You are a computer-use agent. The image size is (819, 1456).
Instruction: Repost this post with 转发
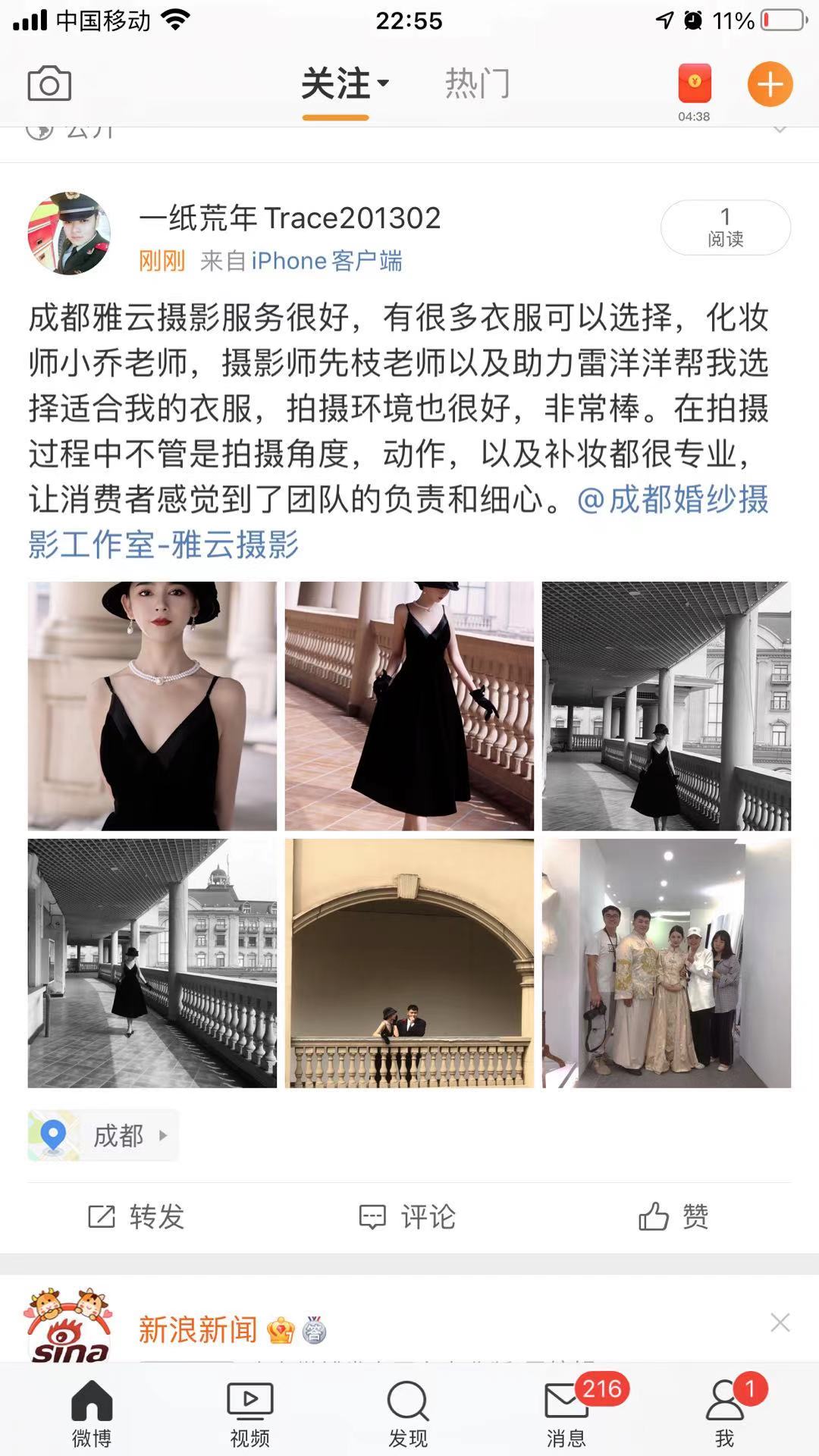click(136, 1216)
